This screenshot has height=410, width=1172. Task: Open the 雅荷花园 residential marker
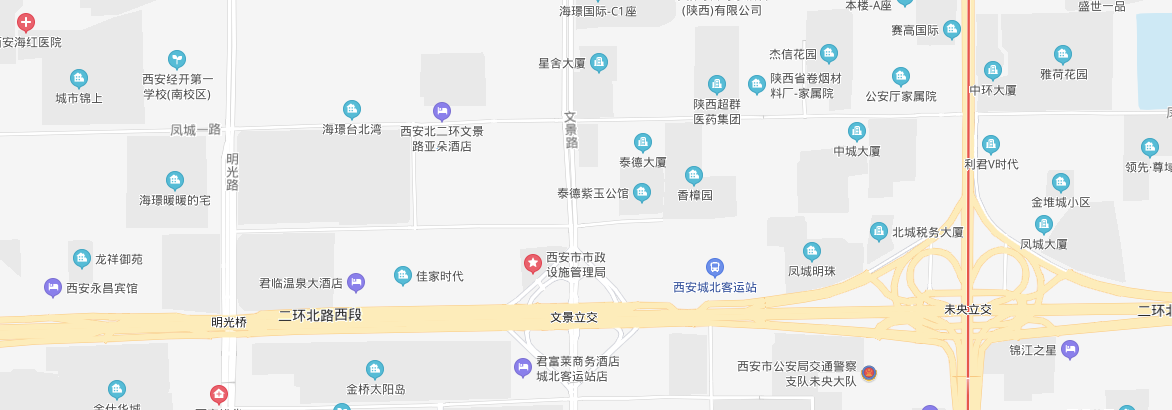pyautogui.click(x=1063, y=54)
